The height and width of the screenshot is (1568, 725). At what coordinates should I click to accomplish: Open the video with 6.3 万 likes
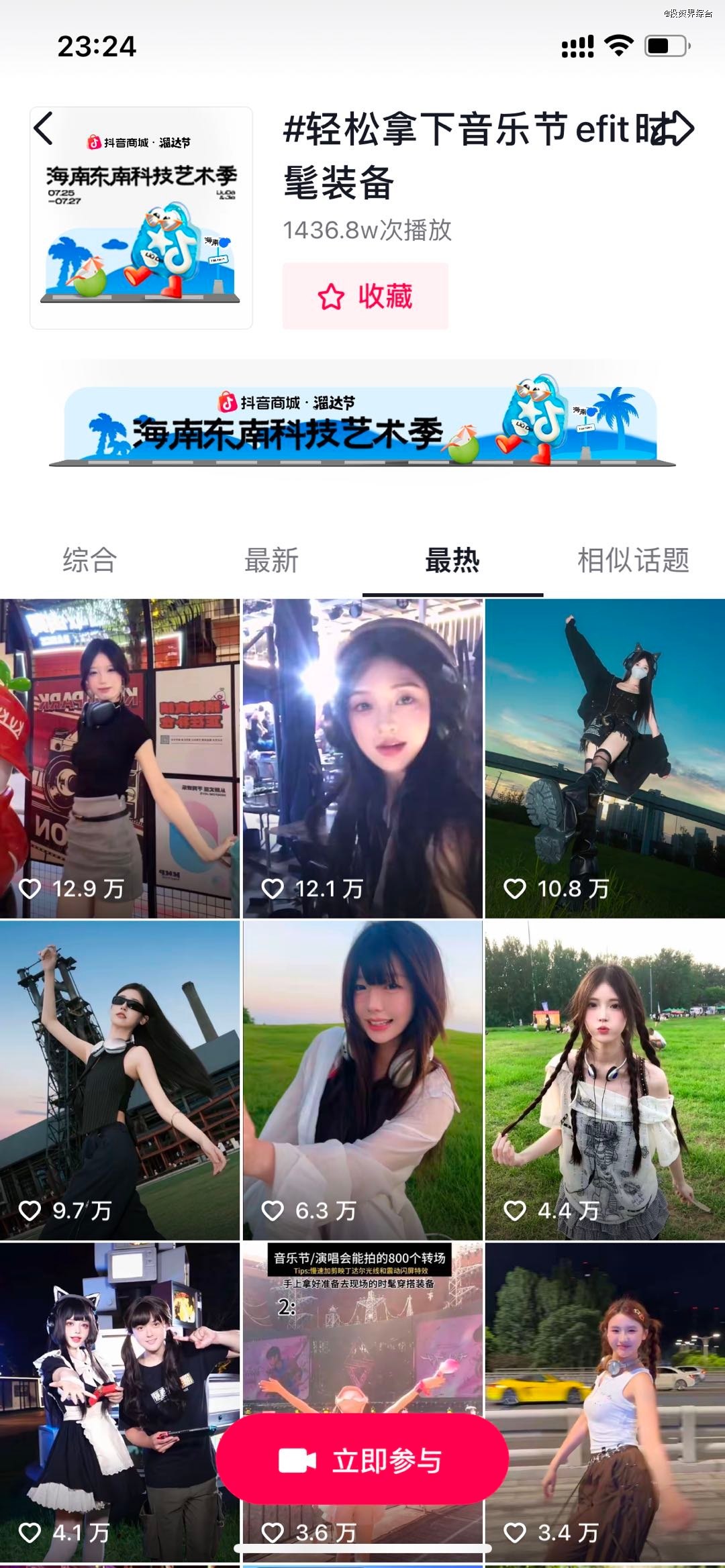(x=362, y=1080)
